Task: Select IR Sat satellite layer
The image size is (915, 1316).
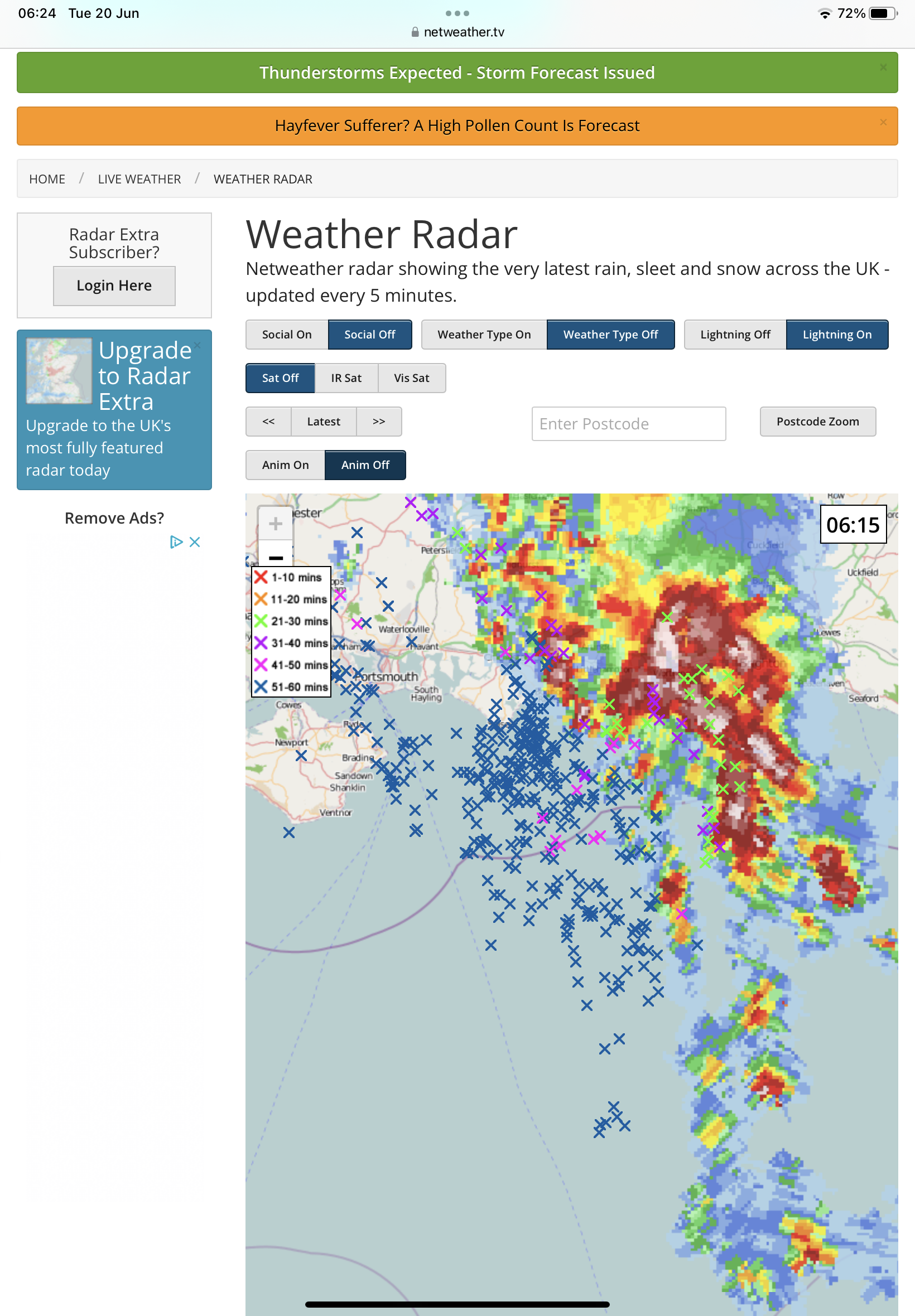Action: tap(346, 378)
